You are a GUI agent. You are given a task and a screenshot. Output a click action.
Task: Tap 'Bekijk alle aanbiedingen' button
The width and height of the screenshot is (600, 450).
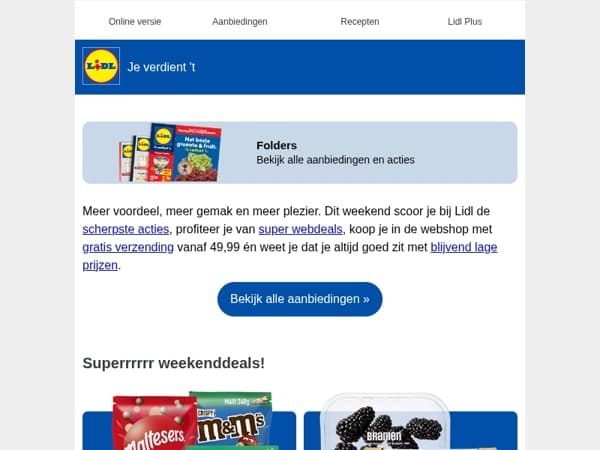point(300,299)
